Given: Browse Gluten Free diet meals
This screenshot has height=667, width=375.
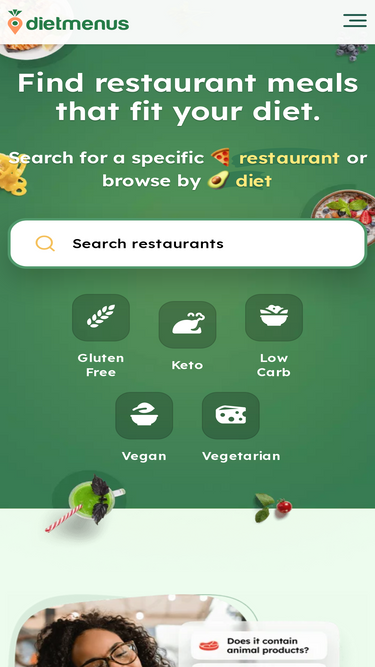Looking at the screenshot, I should point(101,336).
